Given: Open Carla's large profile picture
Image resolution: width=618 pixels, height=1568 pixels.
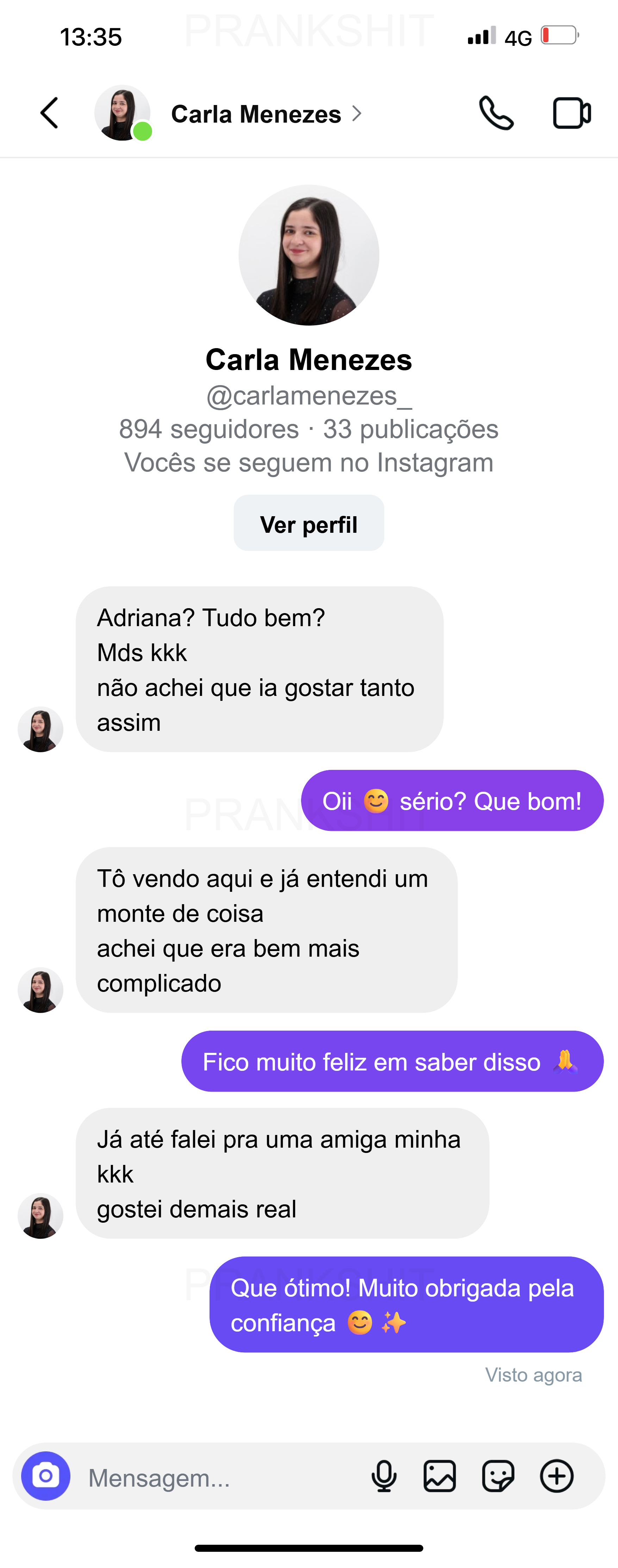Looking at the screenshot, I should point(308,255).
